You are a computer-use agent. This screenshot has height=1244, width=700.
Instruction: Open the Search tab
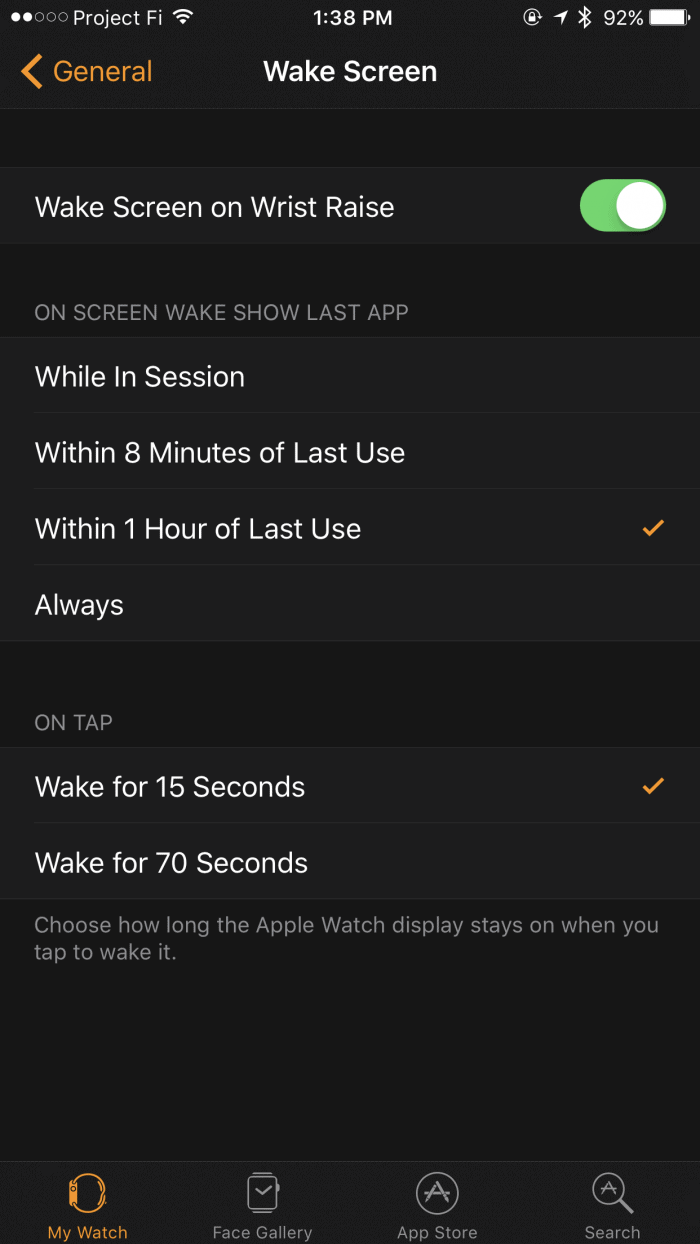pos(612,1203)
